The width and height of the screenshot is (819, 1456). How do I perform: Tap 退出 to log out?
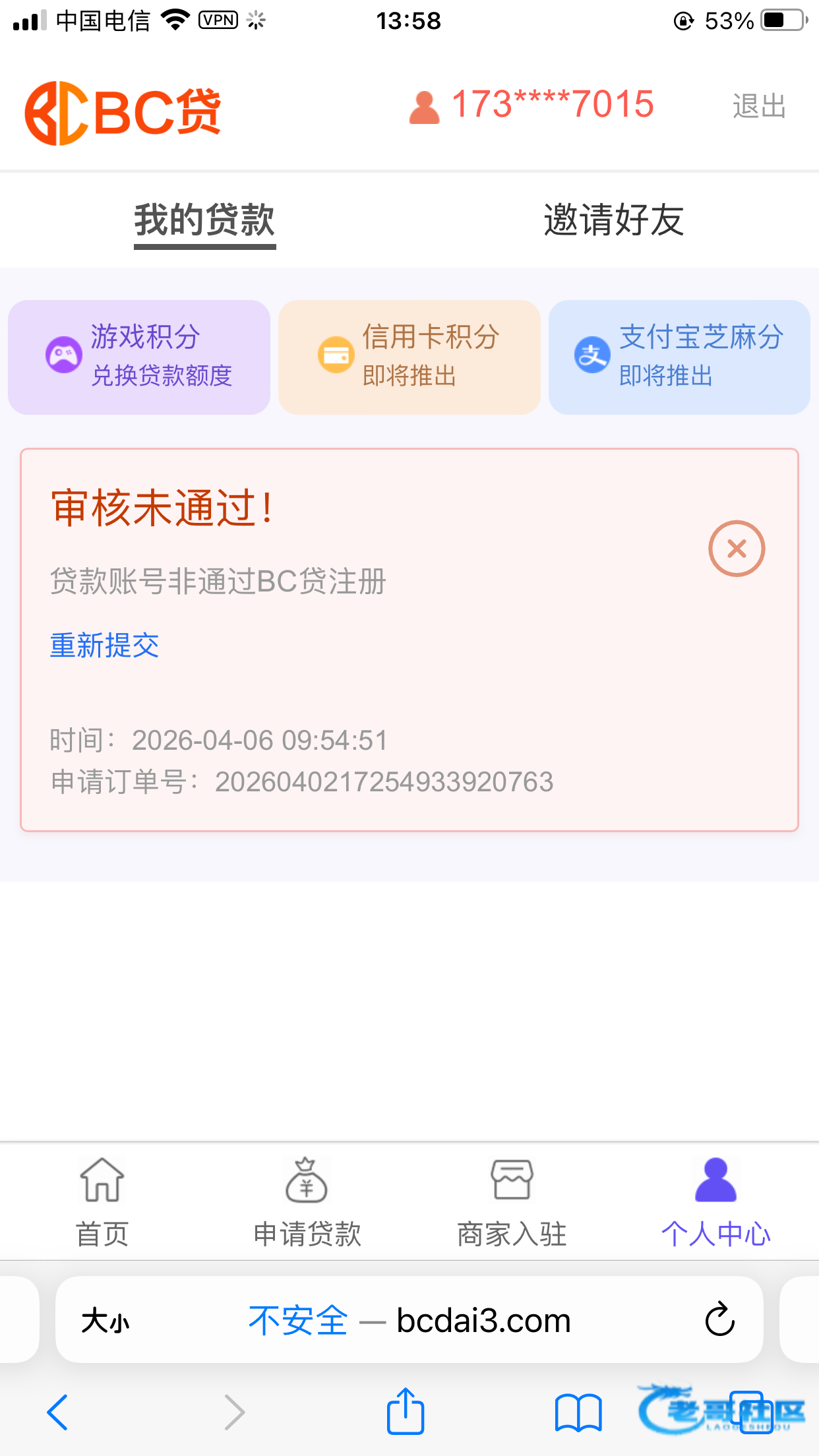coord(759,106)
